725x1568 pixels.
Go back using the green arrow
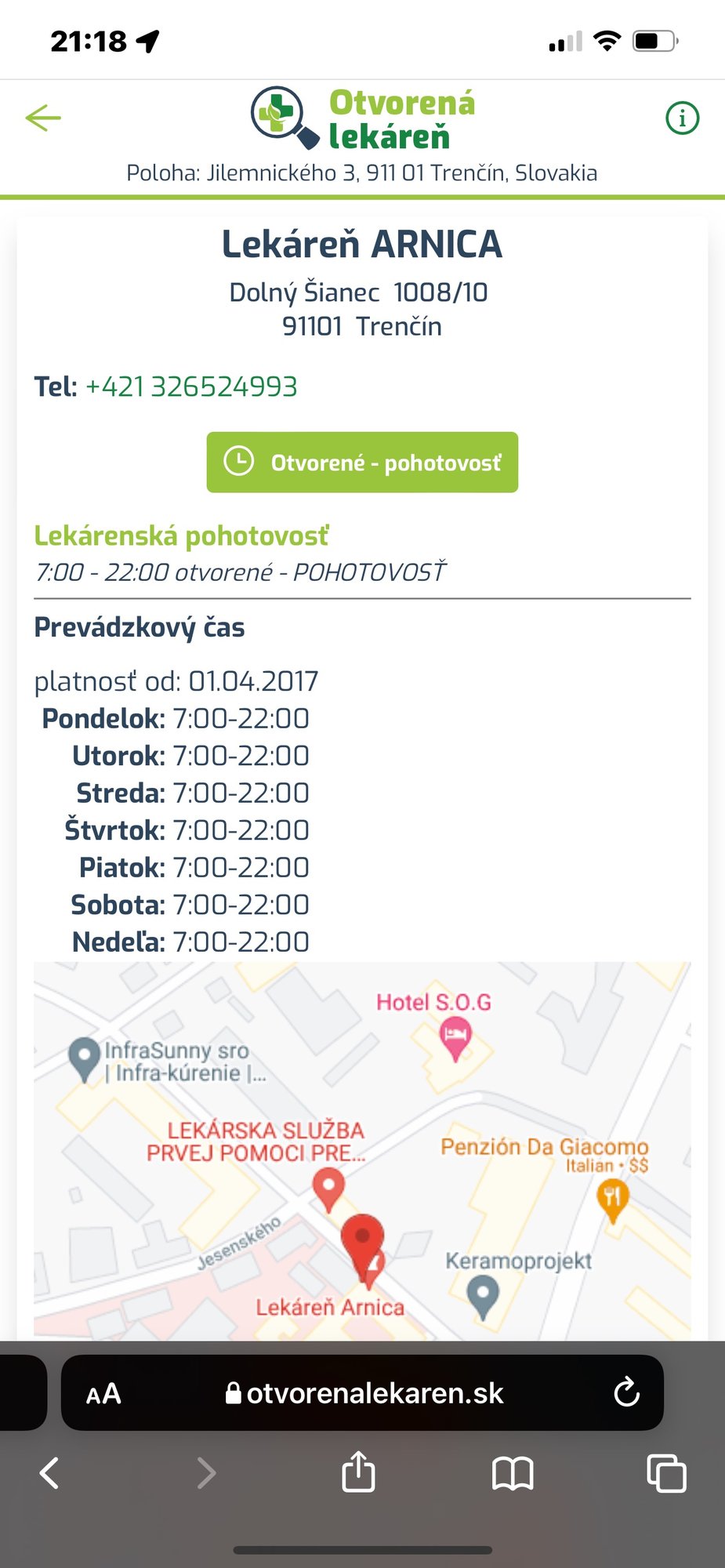point(43,118)
